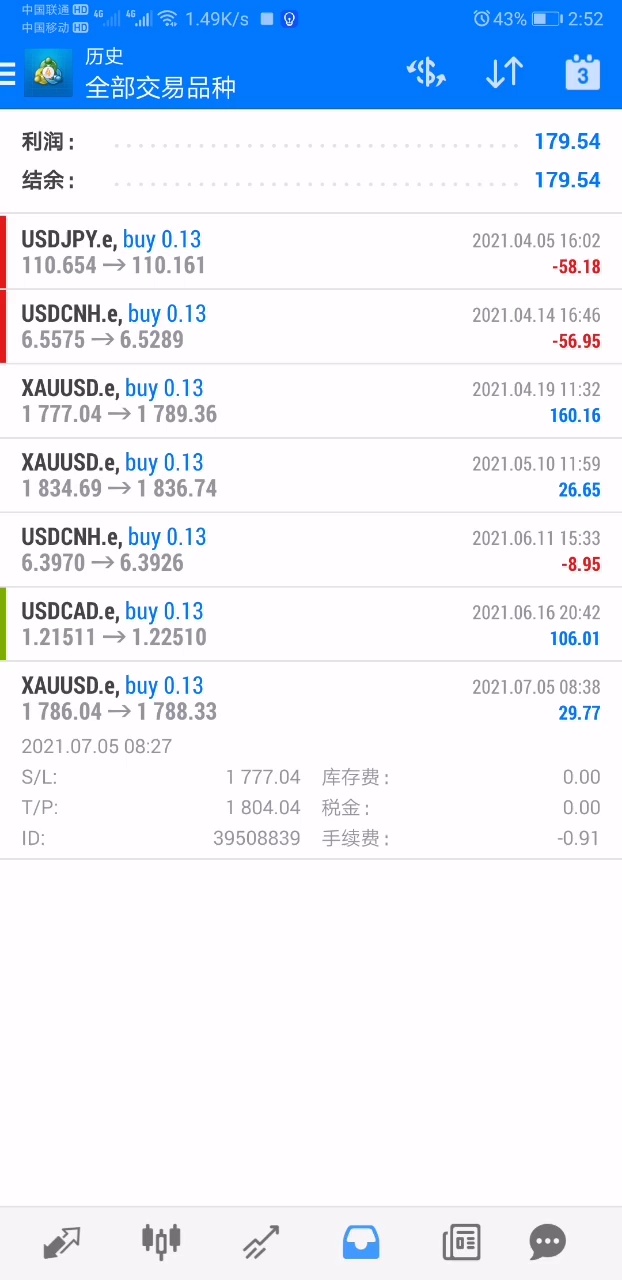
Task: Select the history inbox tab
Action: coord(361,1243)
